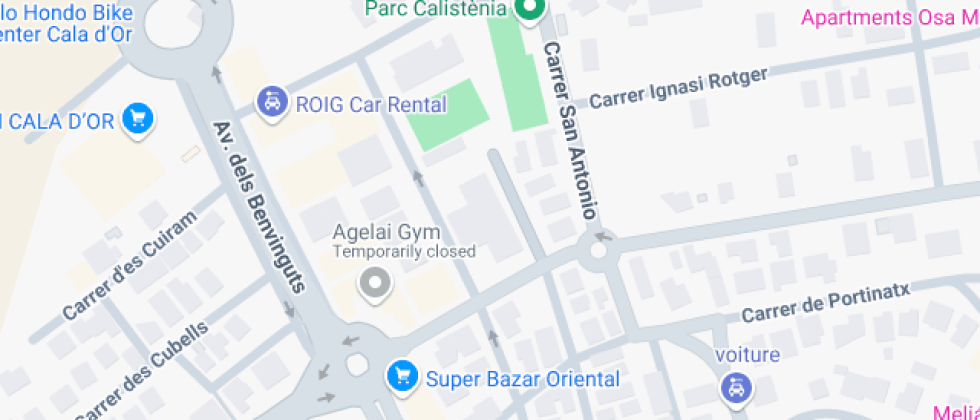Tap the Super Bazar Oriental shopping marker

pos(402,378)
